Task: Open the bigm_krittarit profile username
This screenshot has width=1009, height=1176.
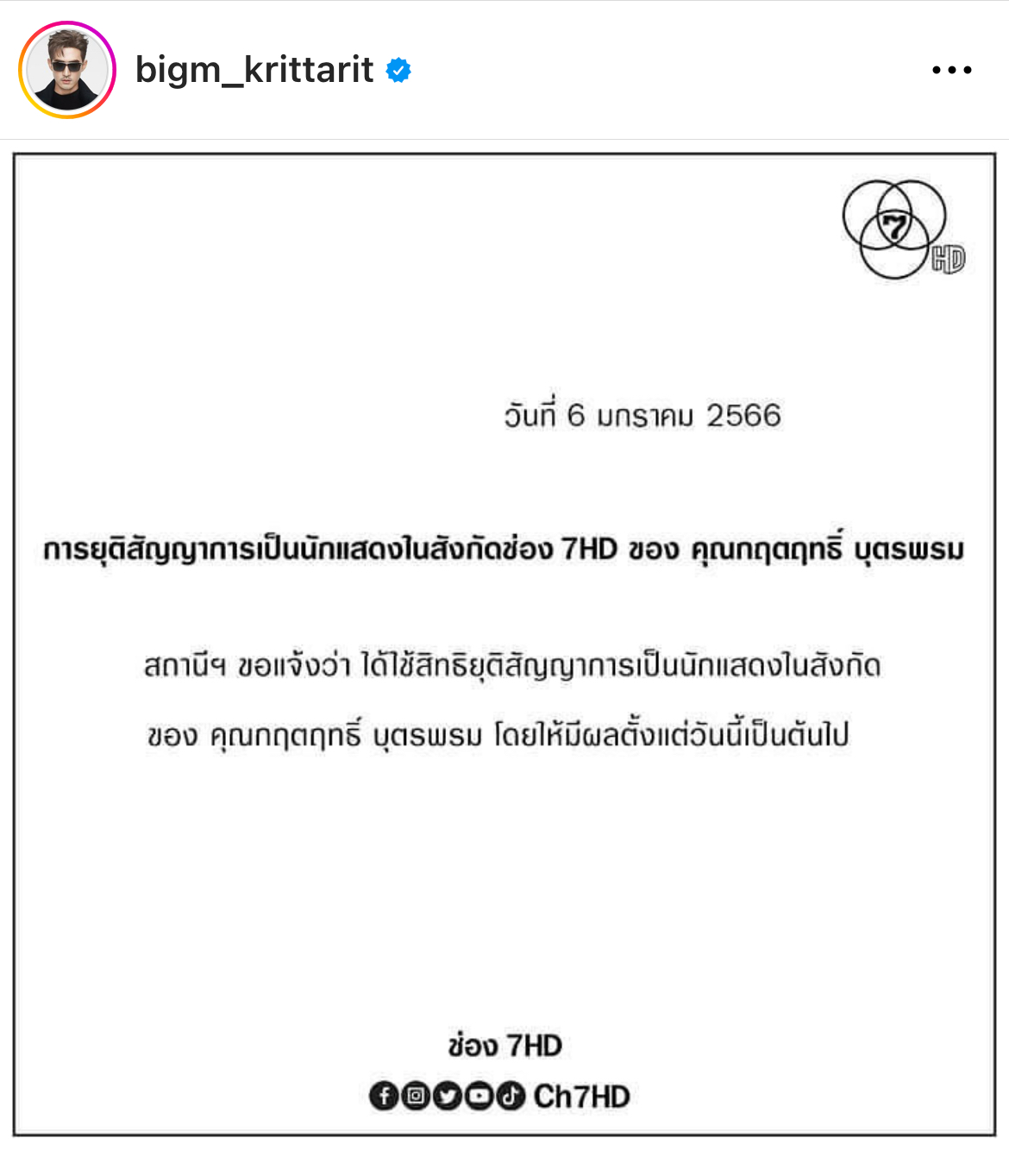Action: [x=254, y=70]
